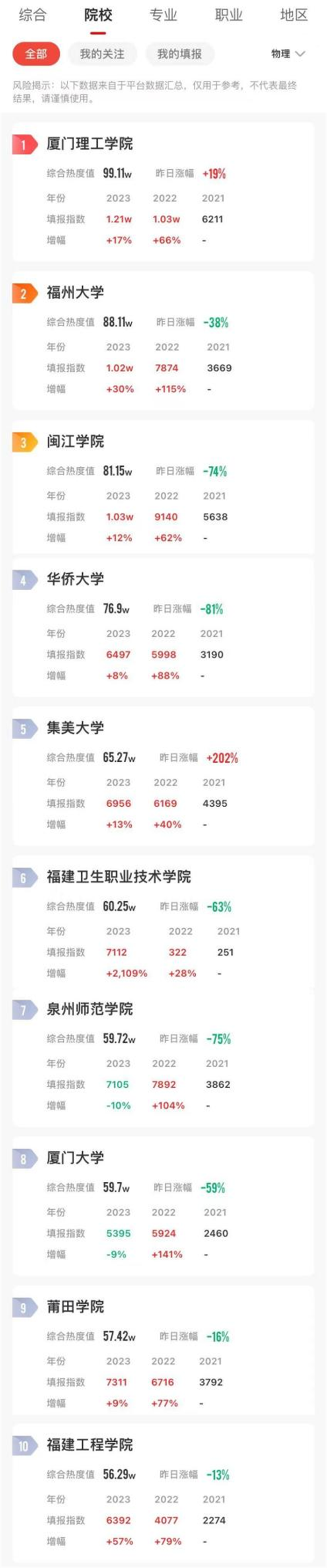Screen dimensions: 327x1568
Task: Open 福建工程学院 card
Action: [x=90, y=1445]
